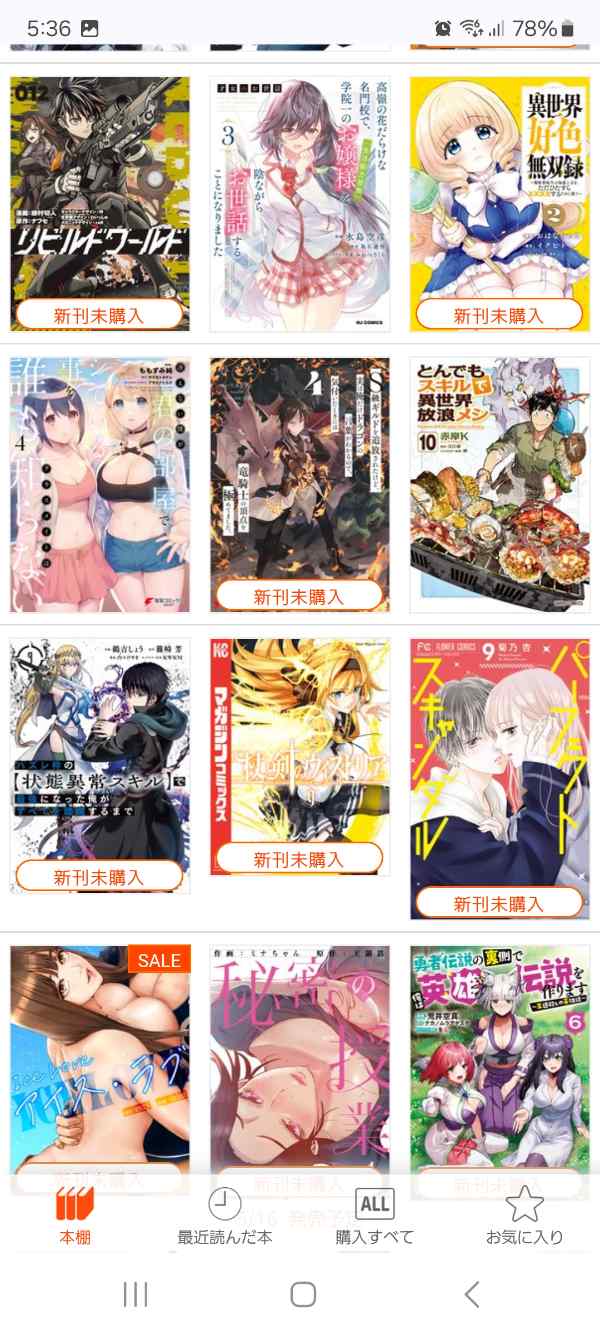This screenshot has width=600, height=1333.
Task: Tap 新刊未購入 under 異世界好色無双録
Action: coord(499,315)
